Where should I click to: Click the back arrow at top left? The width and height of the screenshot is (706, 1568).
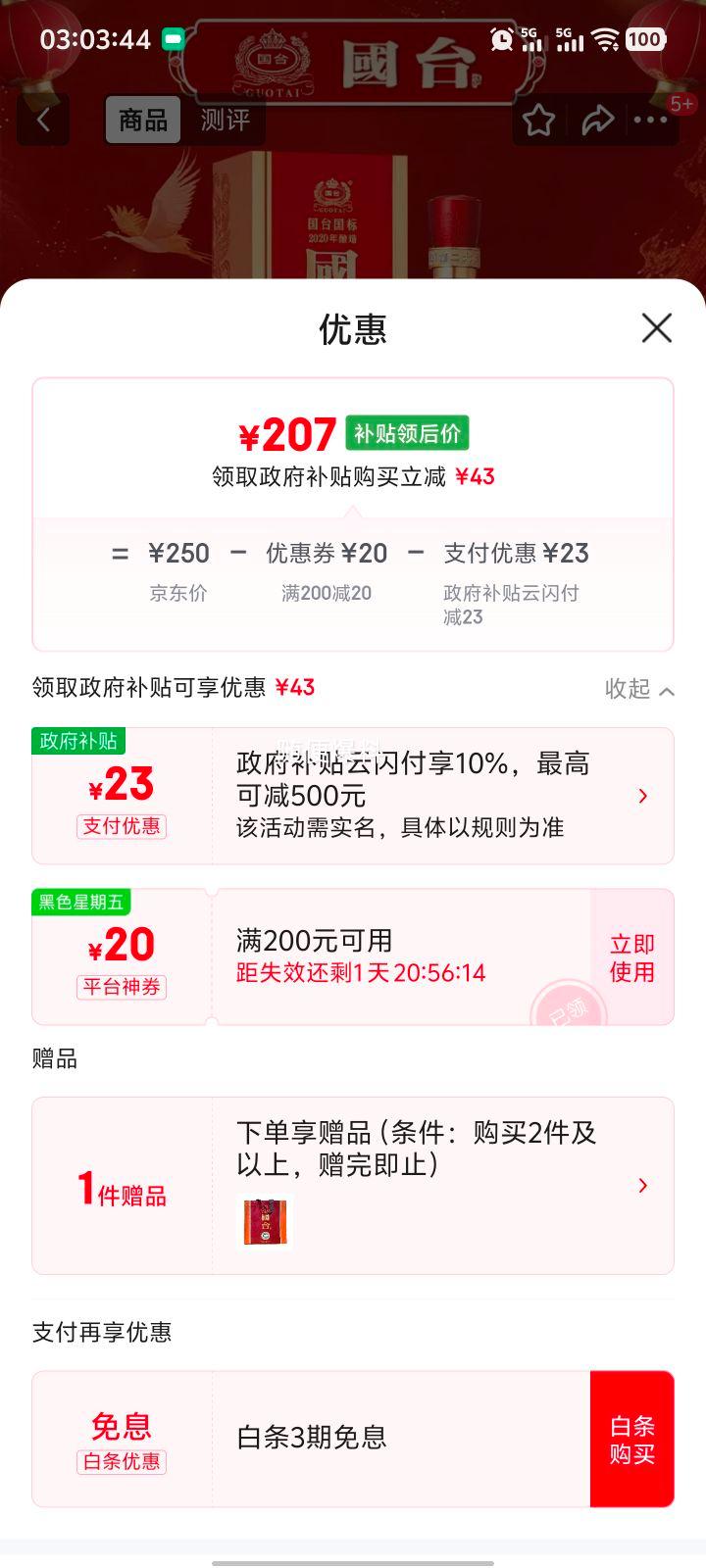point(42,119)
